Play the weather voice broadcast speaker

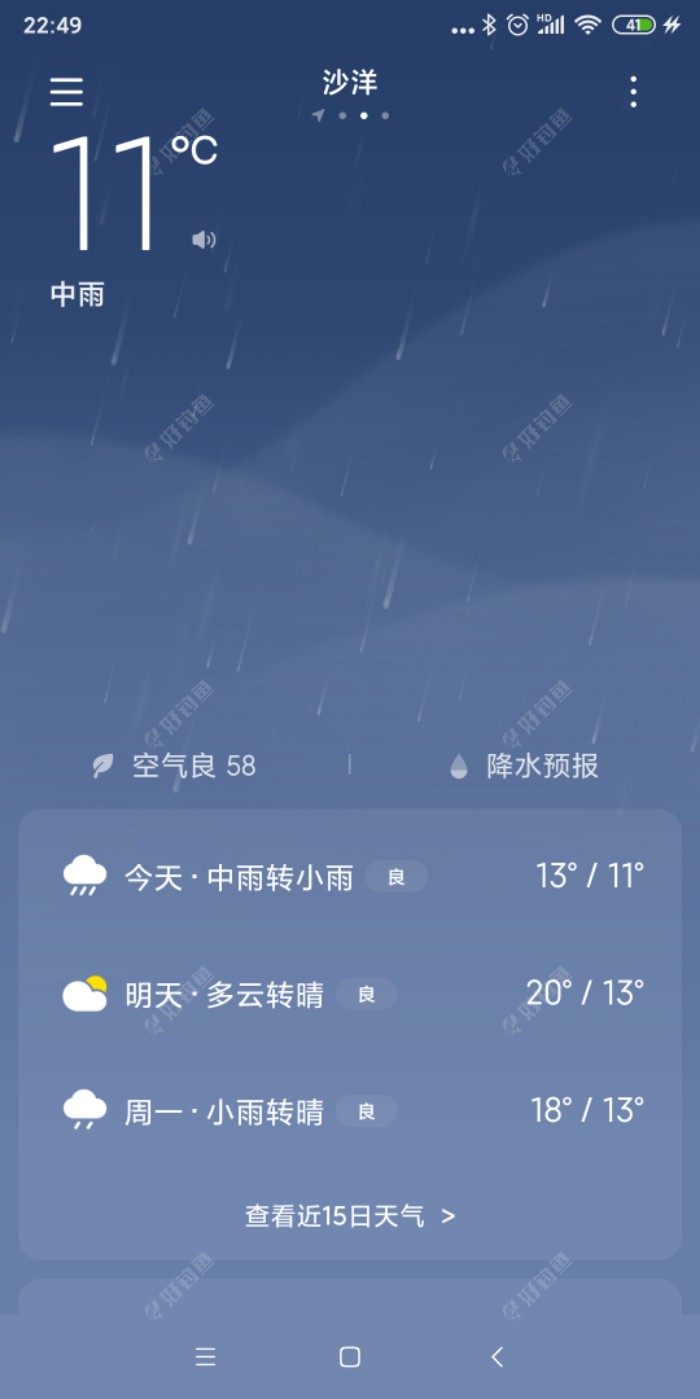[203, 239]
